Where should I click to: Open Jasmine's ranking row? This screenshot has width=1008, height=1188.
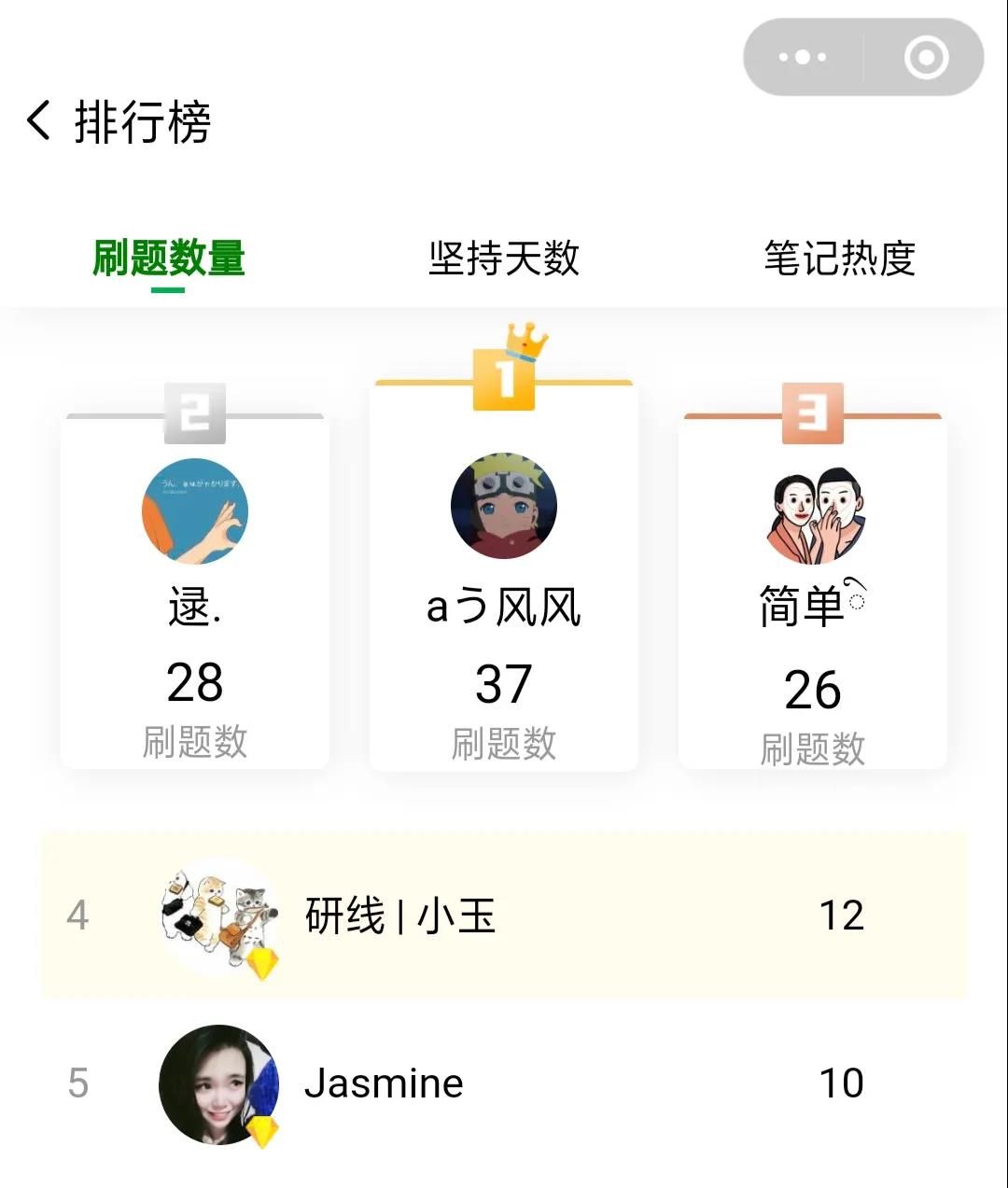[504, 1083]
